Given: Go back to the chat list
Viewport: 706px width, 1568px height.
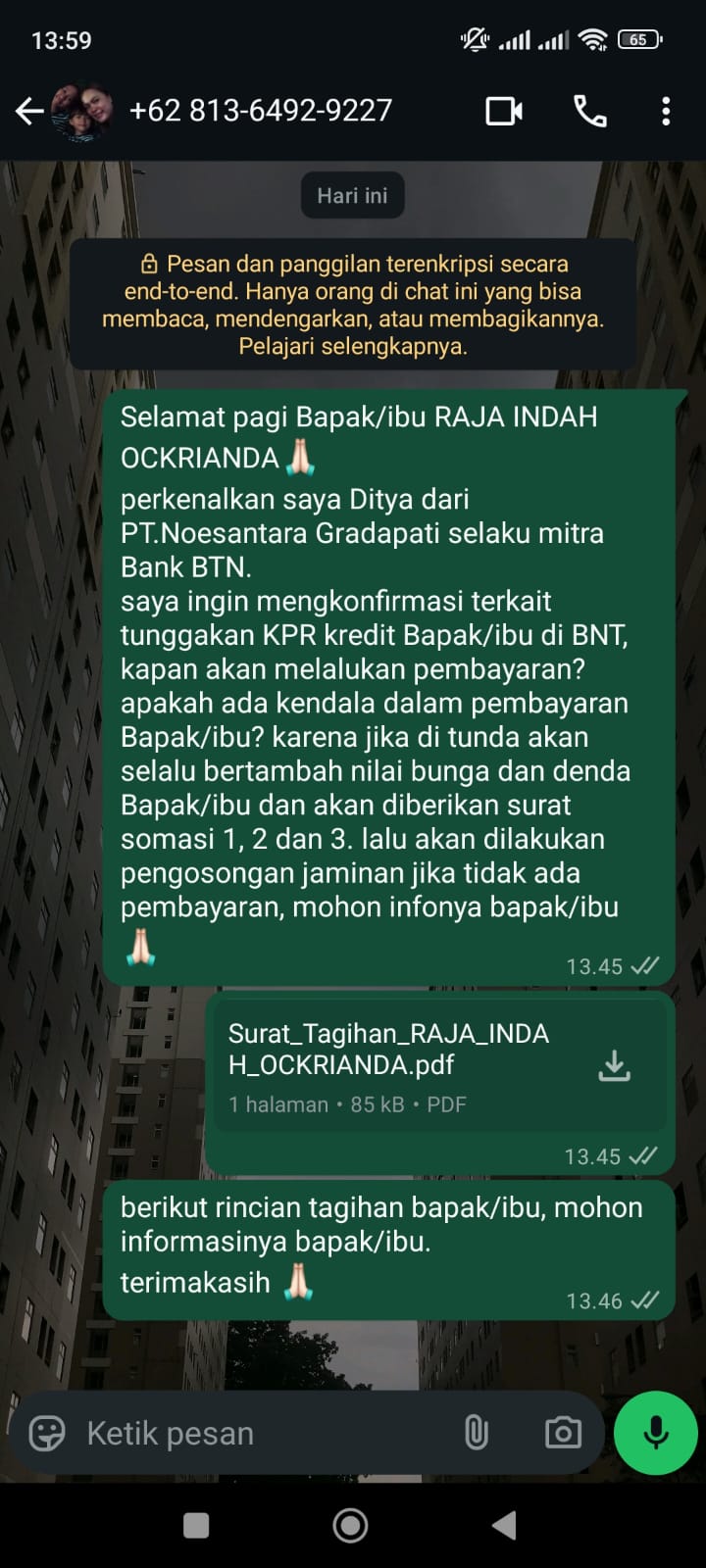Looking at the screenshot, I should (x=29, y=112).
